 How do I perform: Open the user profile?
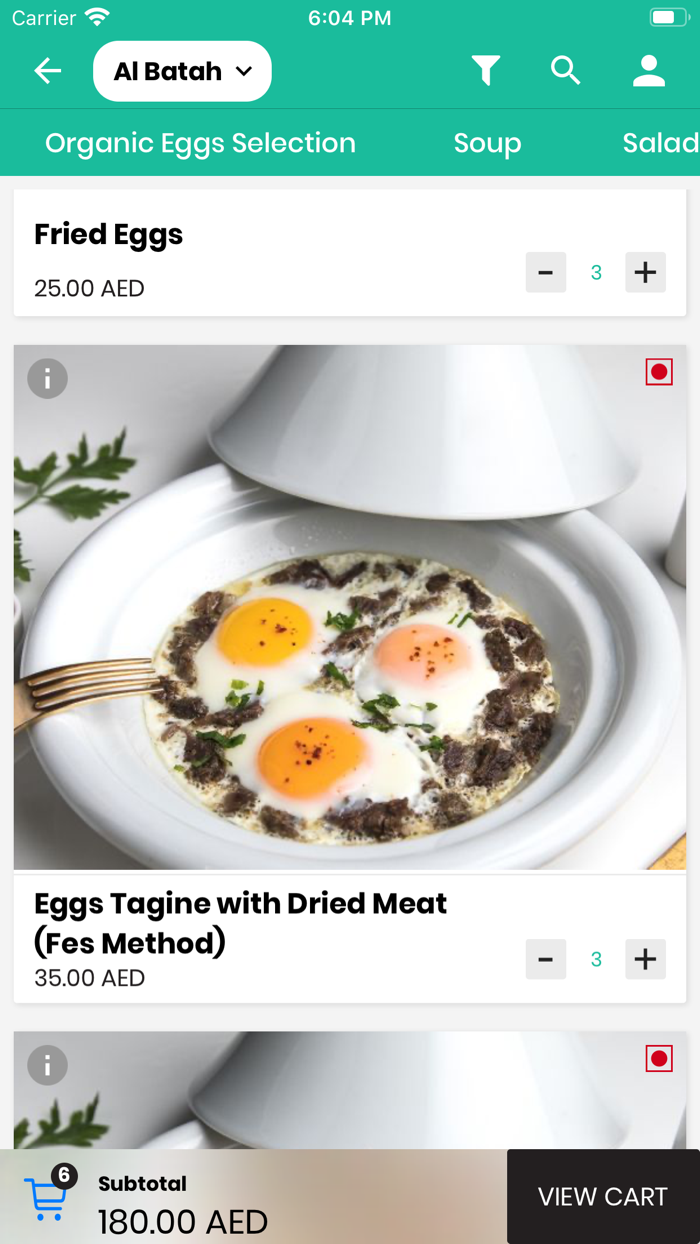click(x=649, y=71)
